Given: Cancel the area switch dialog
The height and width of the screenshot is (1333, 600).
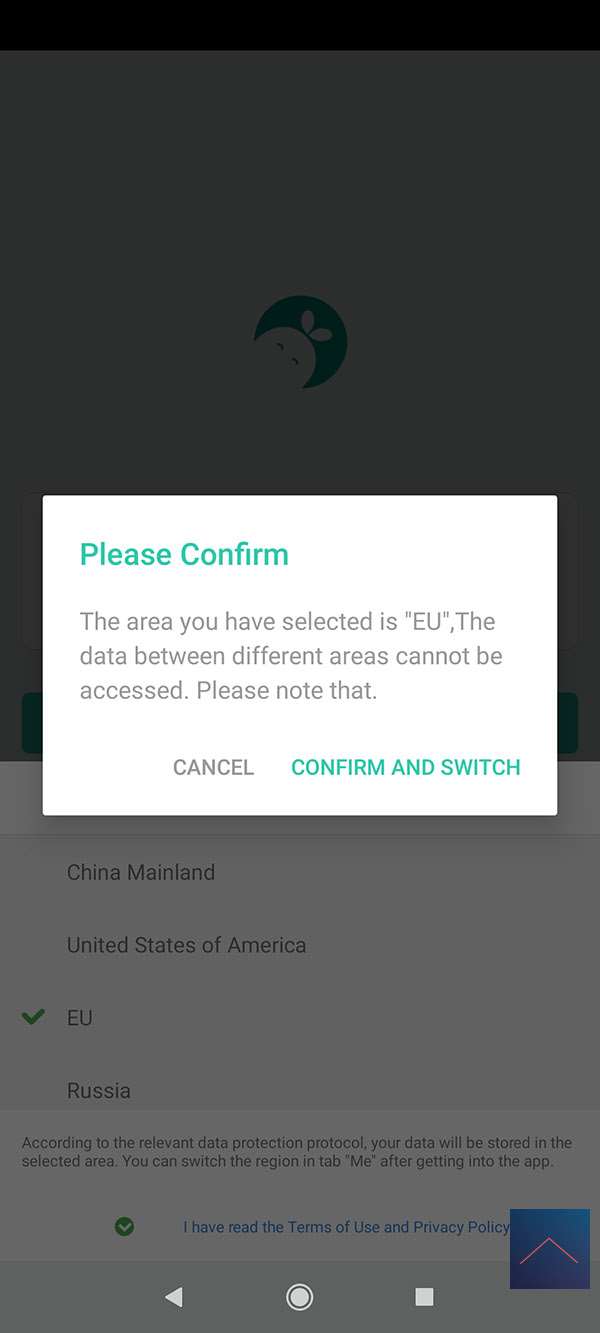Looking at the screenshot, I should pos(213,767).
